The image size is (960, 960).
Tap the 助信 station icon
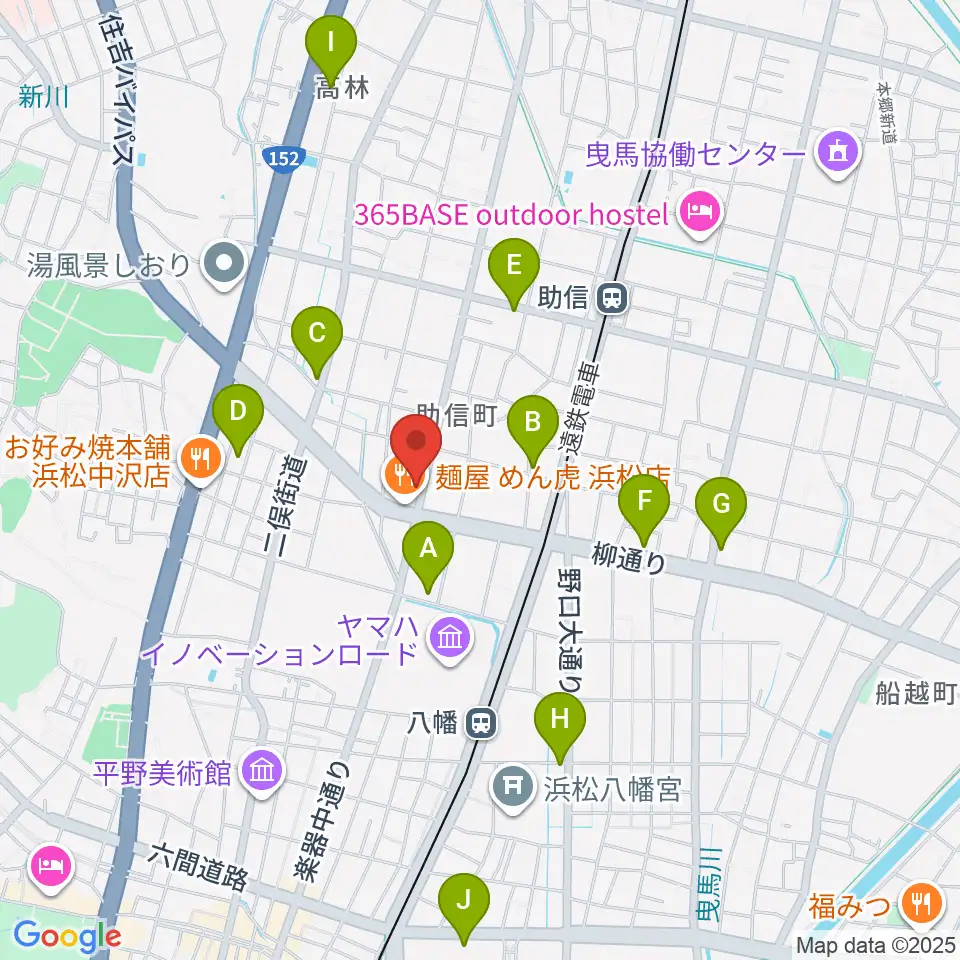tap(609, 296)
